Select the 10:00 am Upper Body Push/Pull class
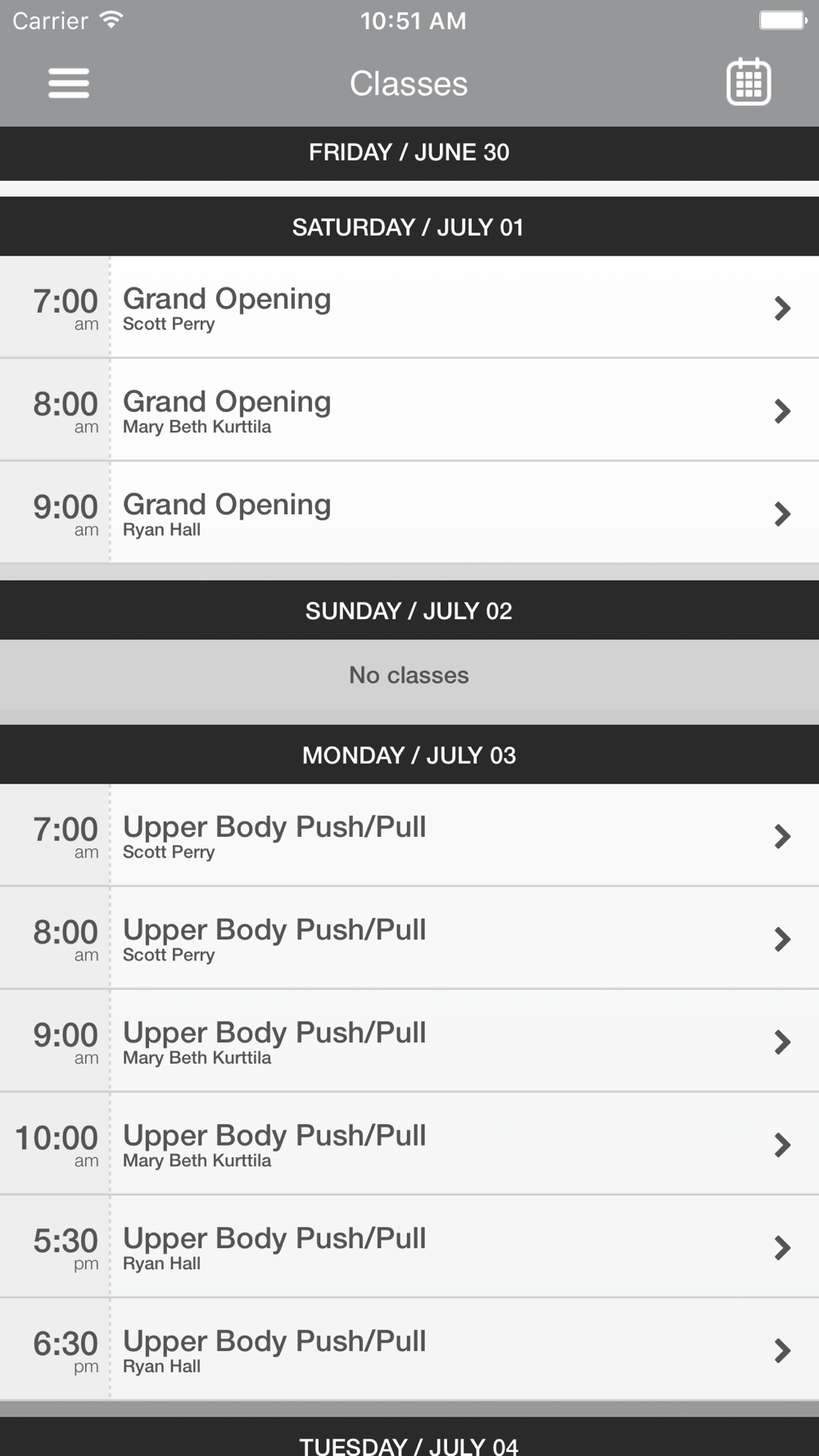This screenshot has width=819, height=1456. click(409, 1145)
